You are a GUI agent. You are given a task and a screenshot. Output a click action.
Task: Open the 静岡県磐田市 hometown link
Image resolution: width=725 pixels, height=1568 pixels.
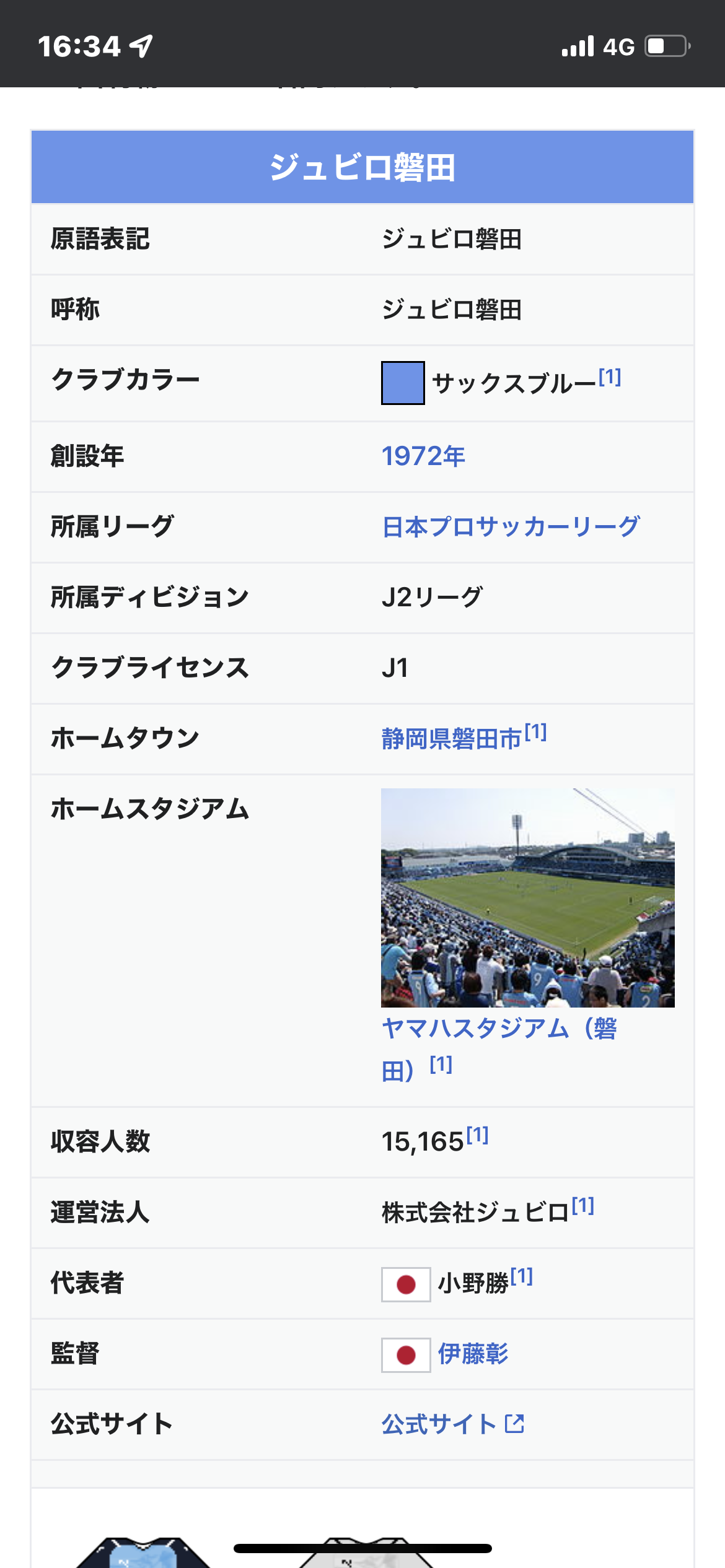[451, 739]
